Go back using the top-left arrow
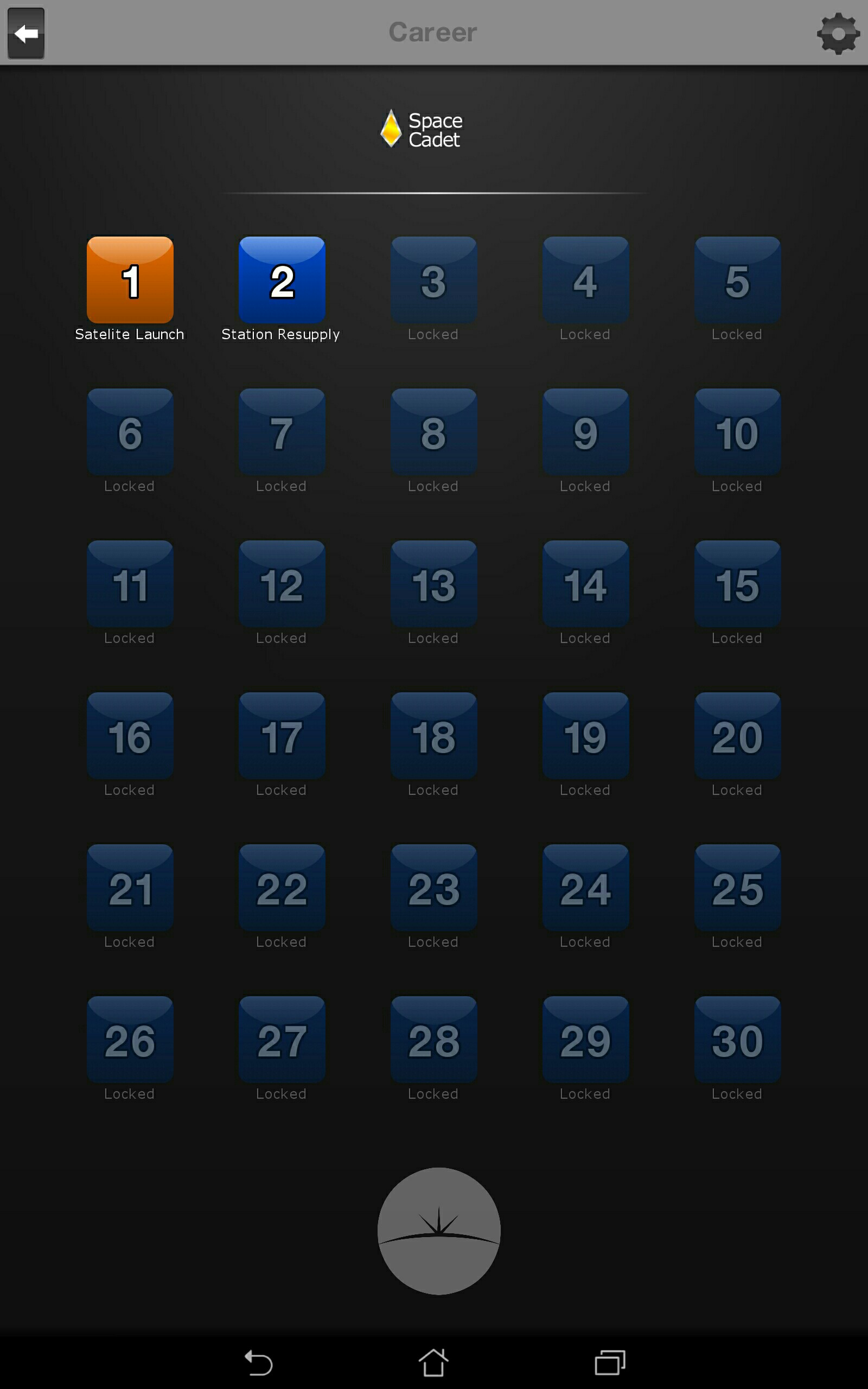Viewport: 868px width, 1389px height. (x=26, y=33)
